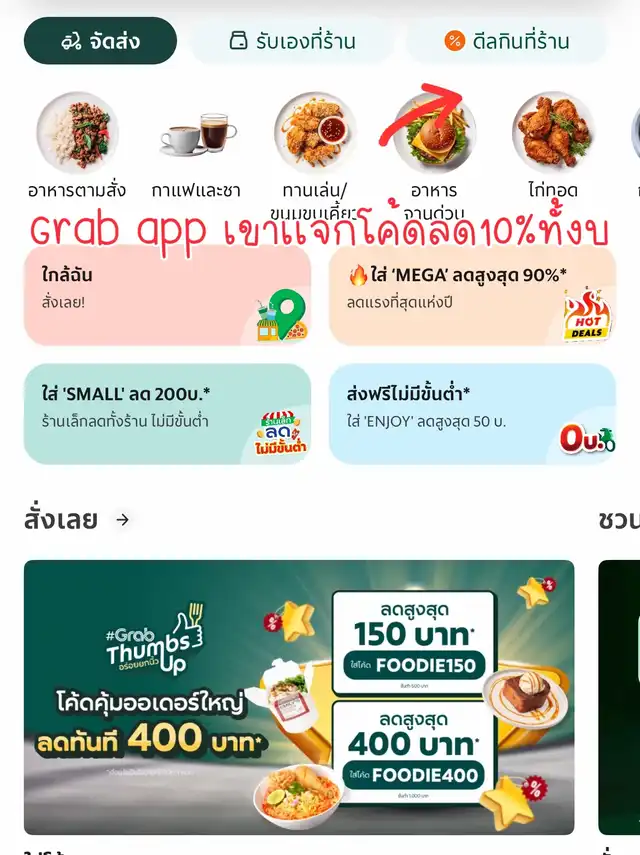This screenshot has width=640, height=855.
Task: Select the จัดส่ง delivery tab
Action: coord(100,41)
